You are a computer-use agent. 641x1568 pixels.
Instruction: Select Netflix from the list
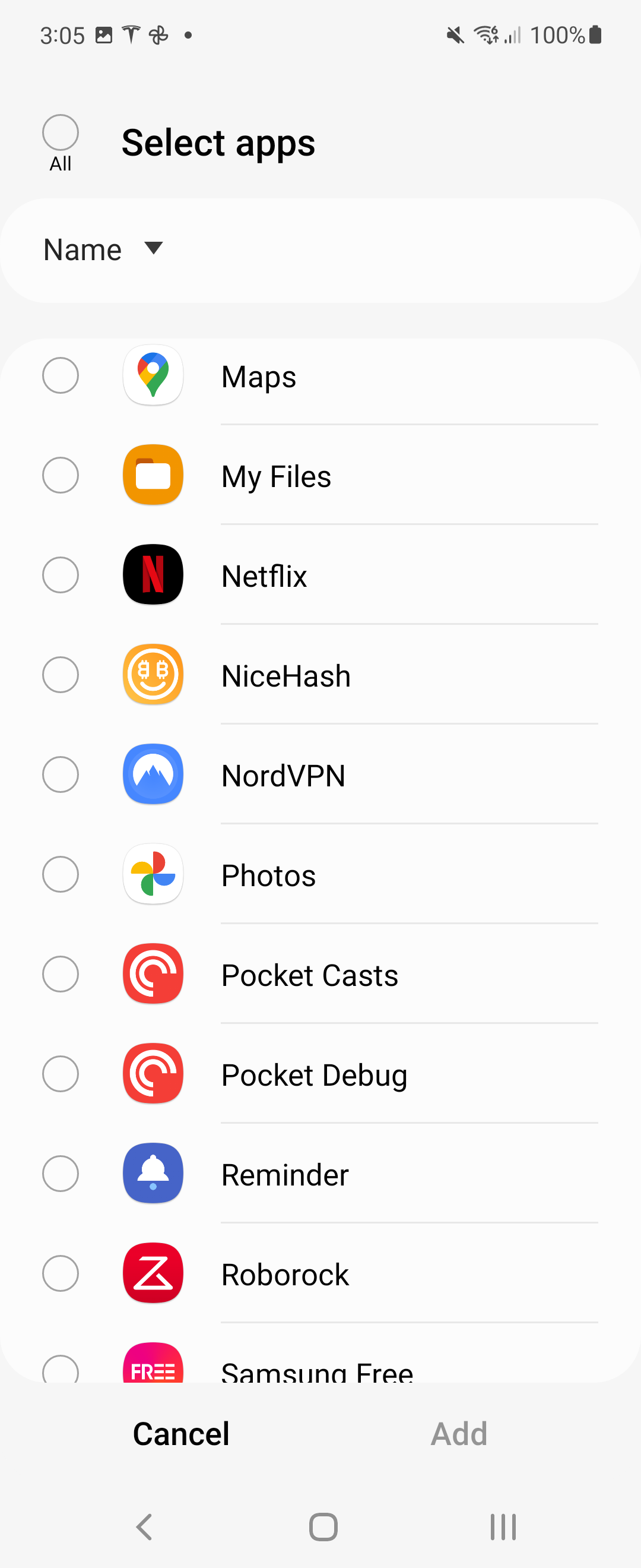coord(60,575)
